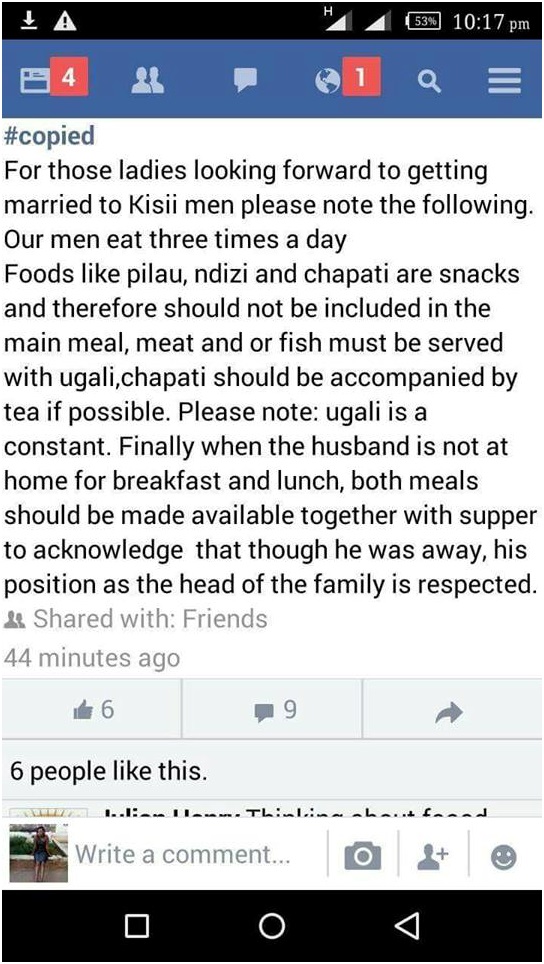
Task: Open the notifications globe
Action: [x=328, y=80]
